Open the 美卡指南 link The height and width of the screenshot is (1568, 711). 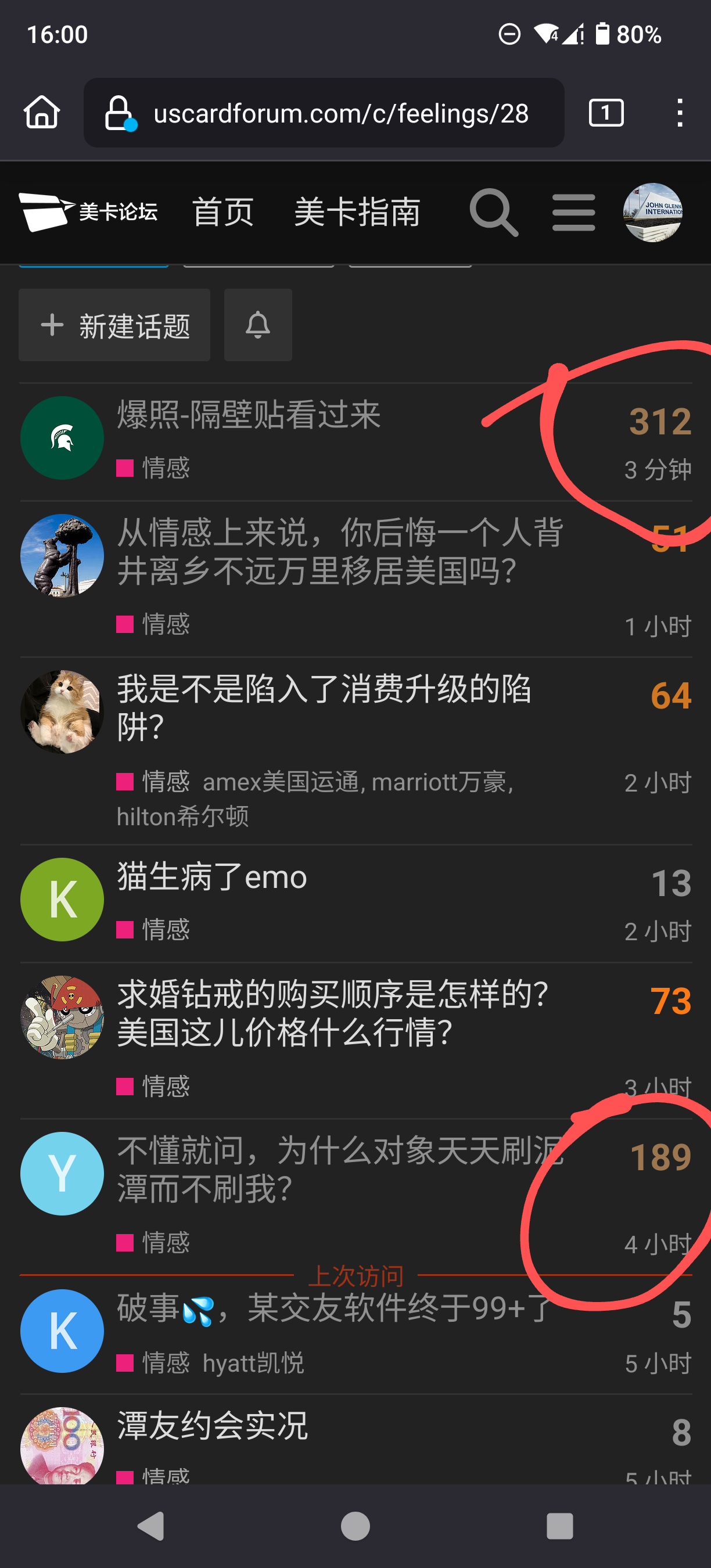point(357,213)
